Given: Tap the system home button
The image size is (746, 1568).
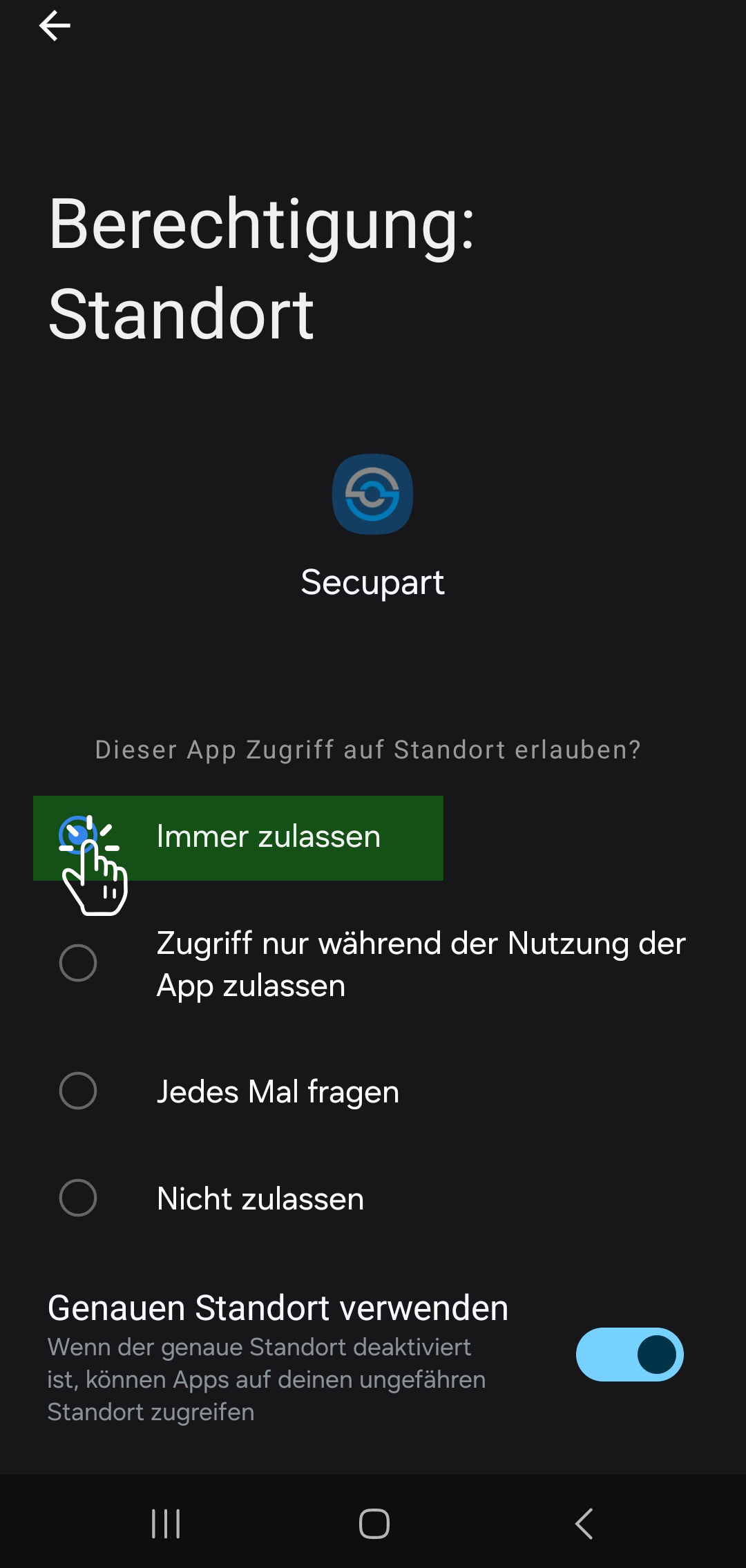Looking at the screenshot, I should pyautogui.click(x=374, y=1524).
